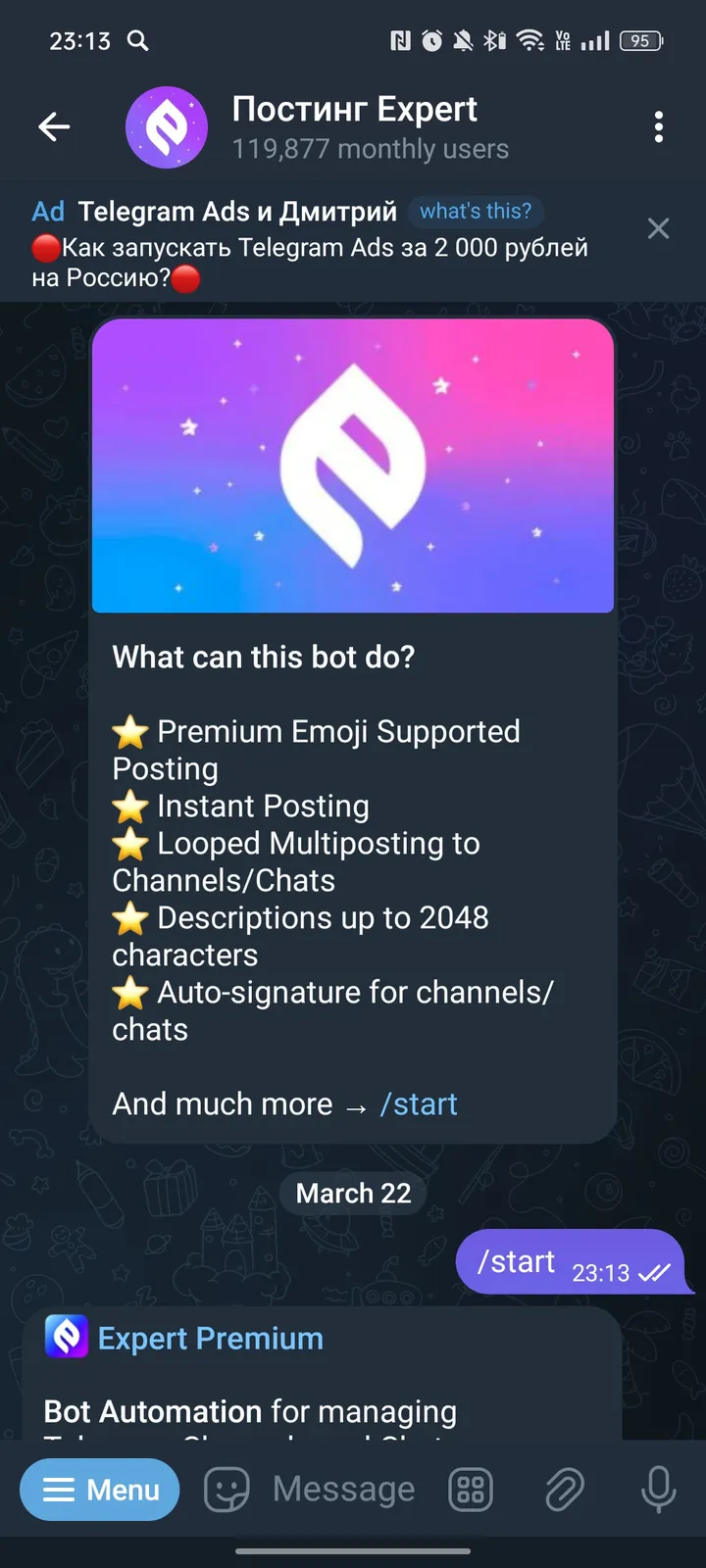Open the three-dot chat options menu
The image size is (706, 1568).
pos(658,126)
